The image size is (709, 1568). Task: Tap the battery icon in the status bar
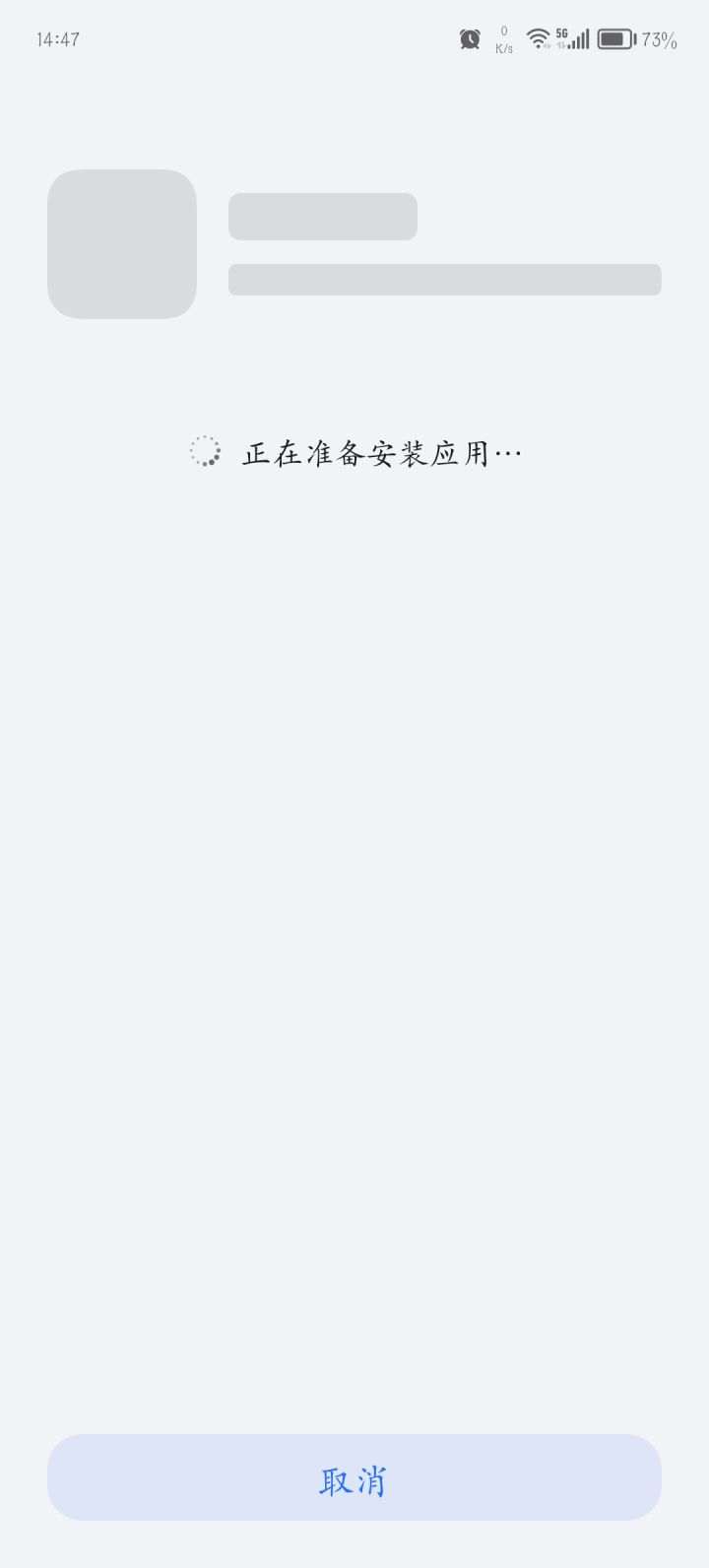click(615, 38)
